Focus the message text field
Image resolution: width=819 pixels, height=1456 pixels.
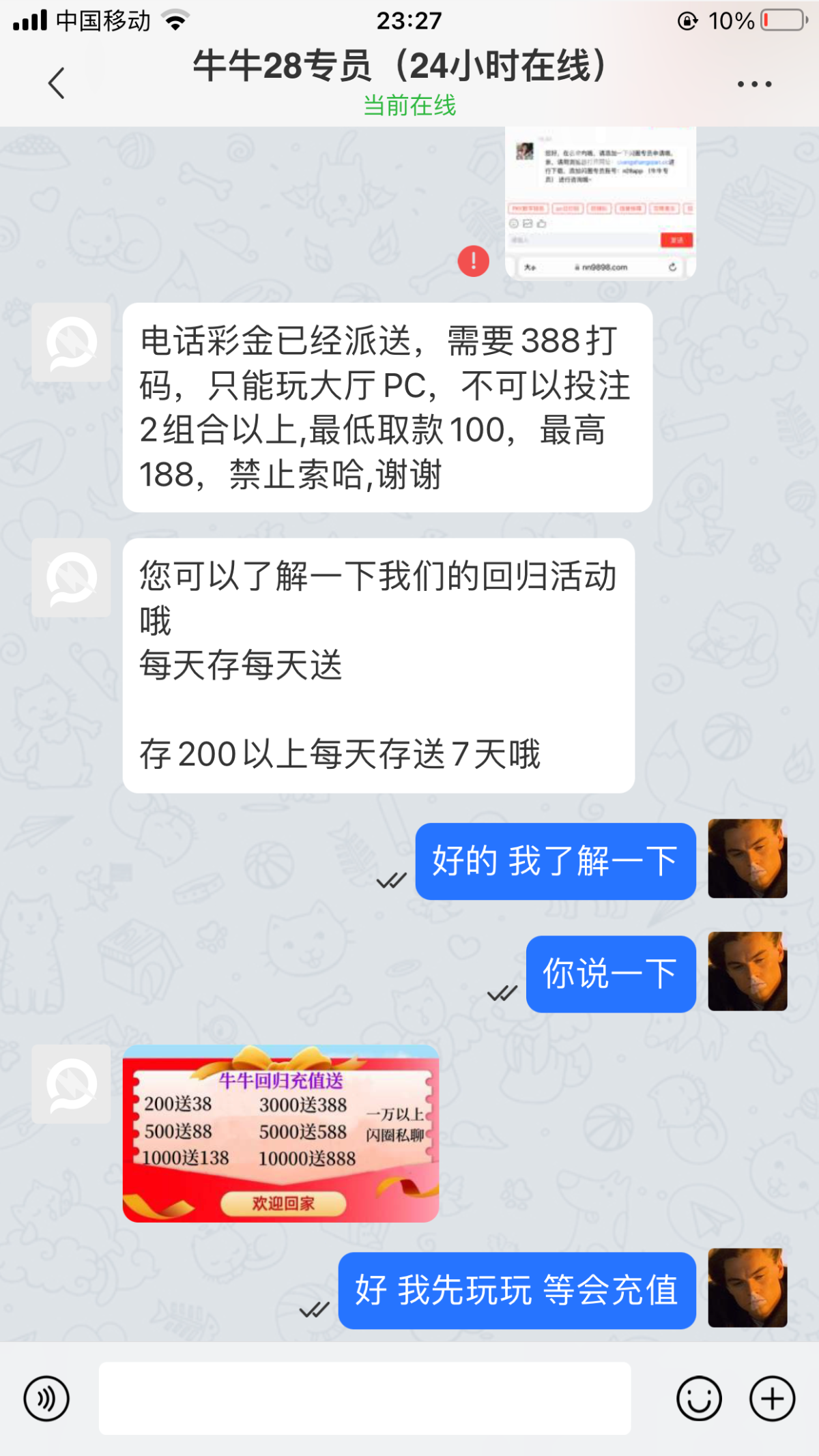[x=364, y=1398]
